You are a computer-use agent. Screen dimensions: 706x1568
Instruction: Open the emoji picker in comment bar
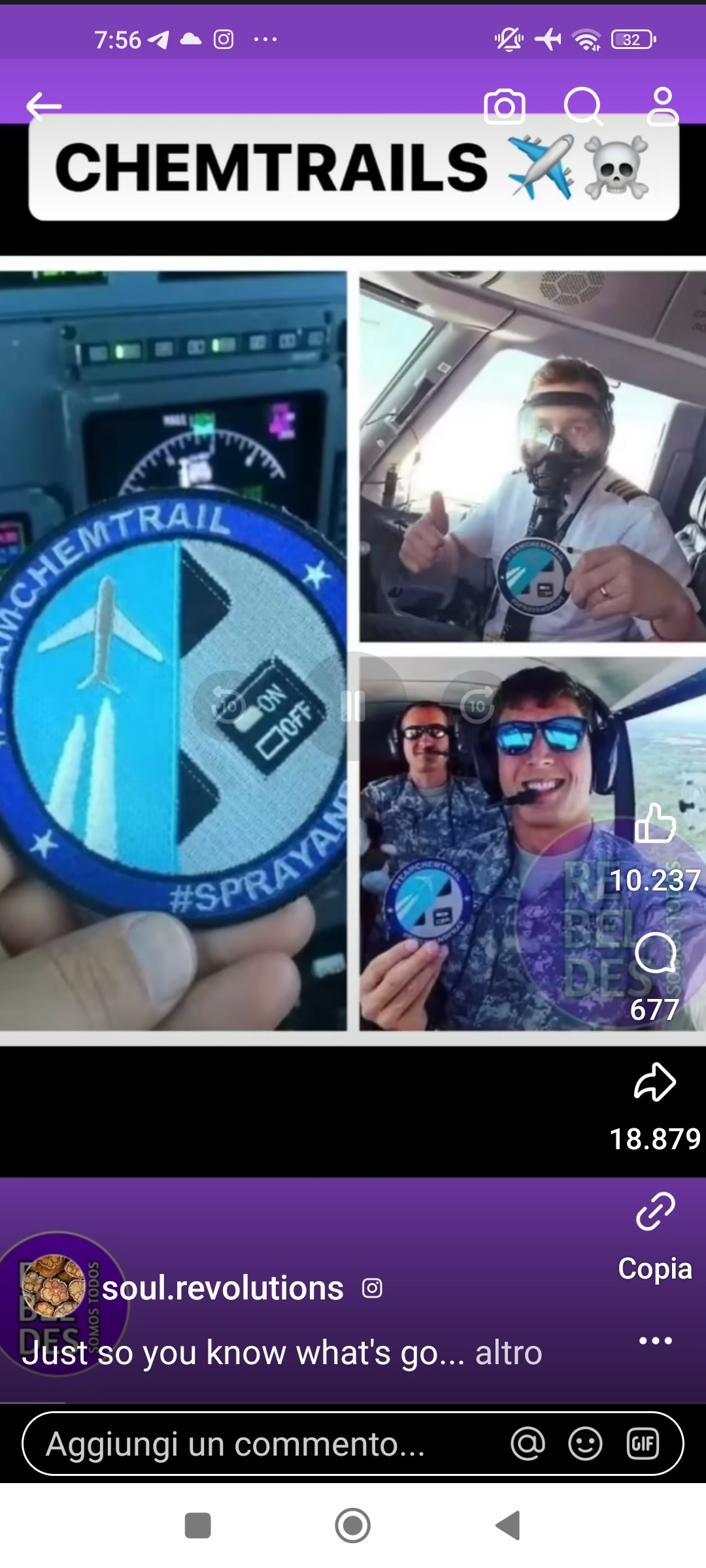(x=585, y=1444)
